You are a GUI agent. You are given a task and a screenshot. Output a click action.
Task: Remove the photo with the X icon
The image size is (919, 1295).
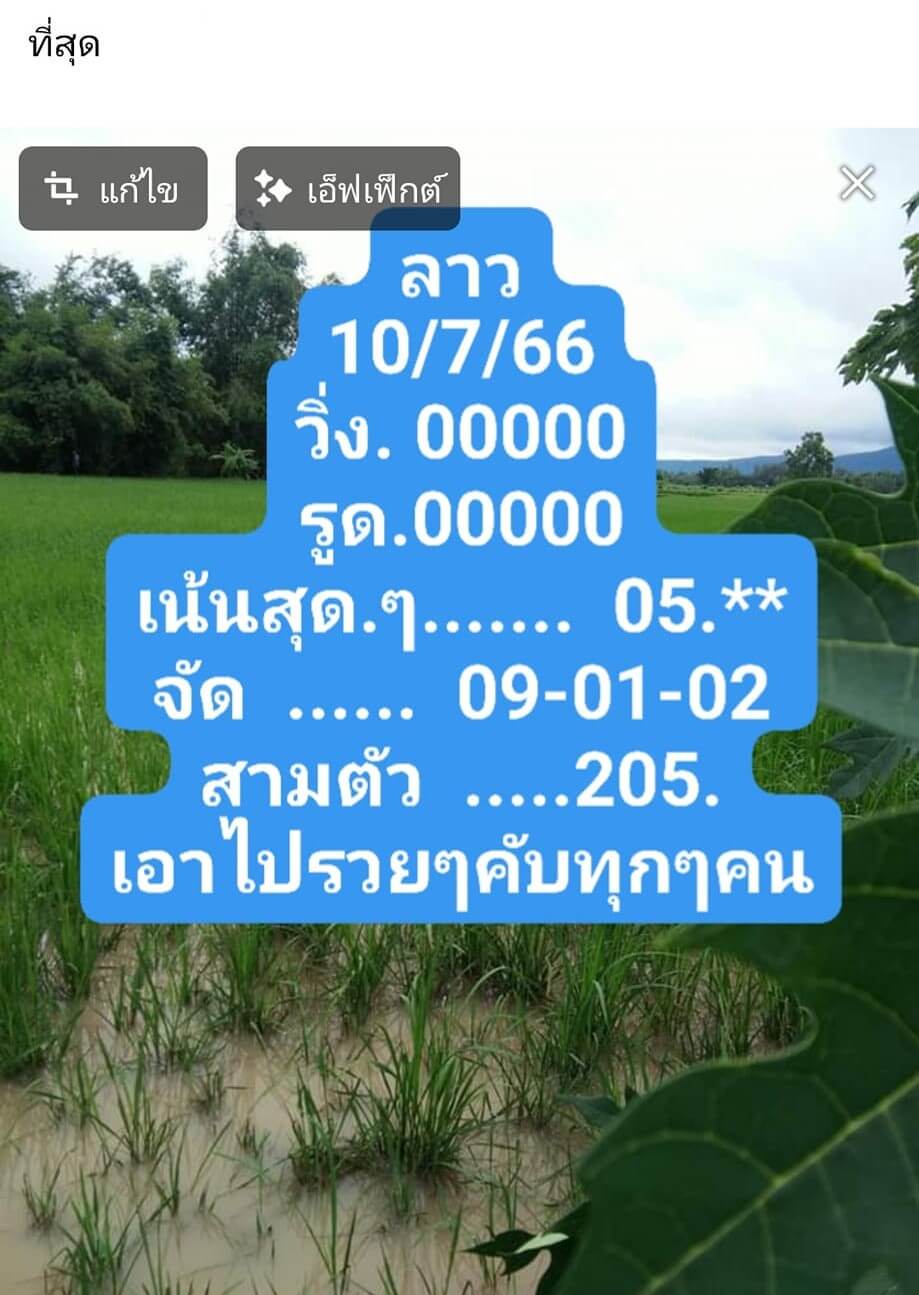pyautogui.click(x=857, y=183)
